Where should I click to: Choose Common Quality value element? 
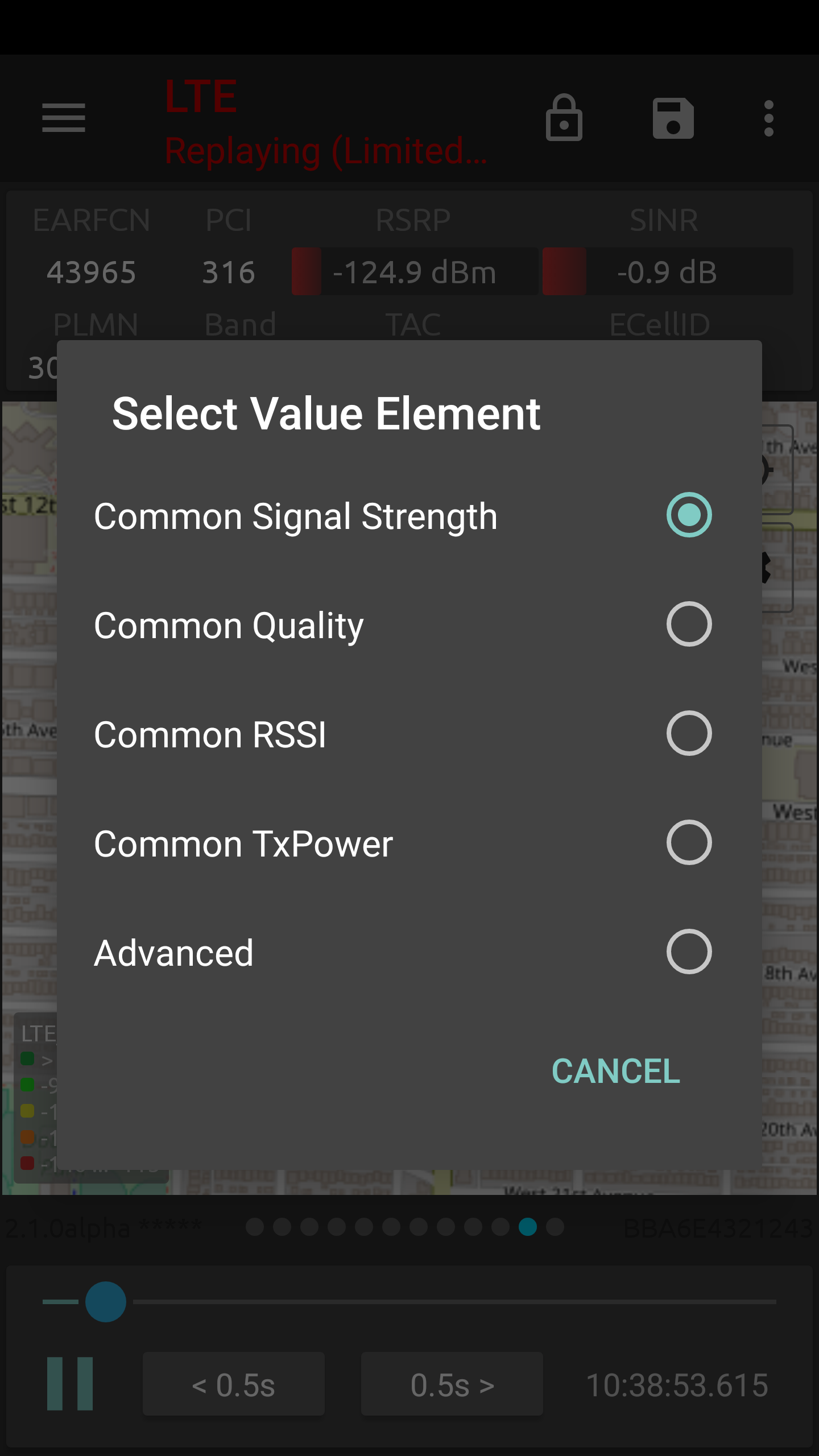[409, 624]
